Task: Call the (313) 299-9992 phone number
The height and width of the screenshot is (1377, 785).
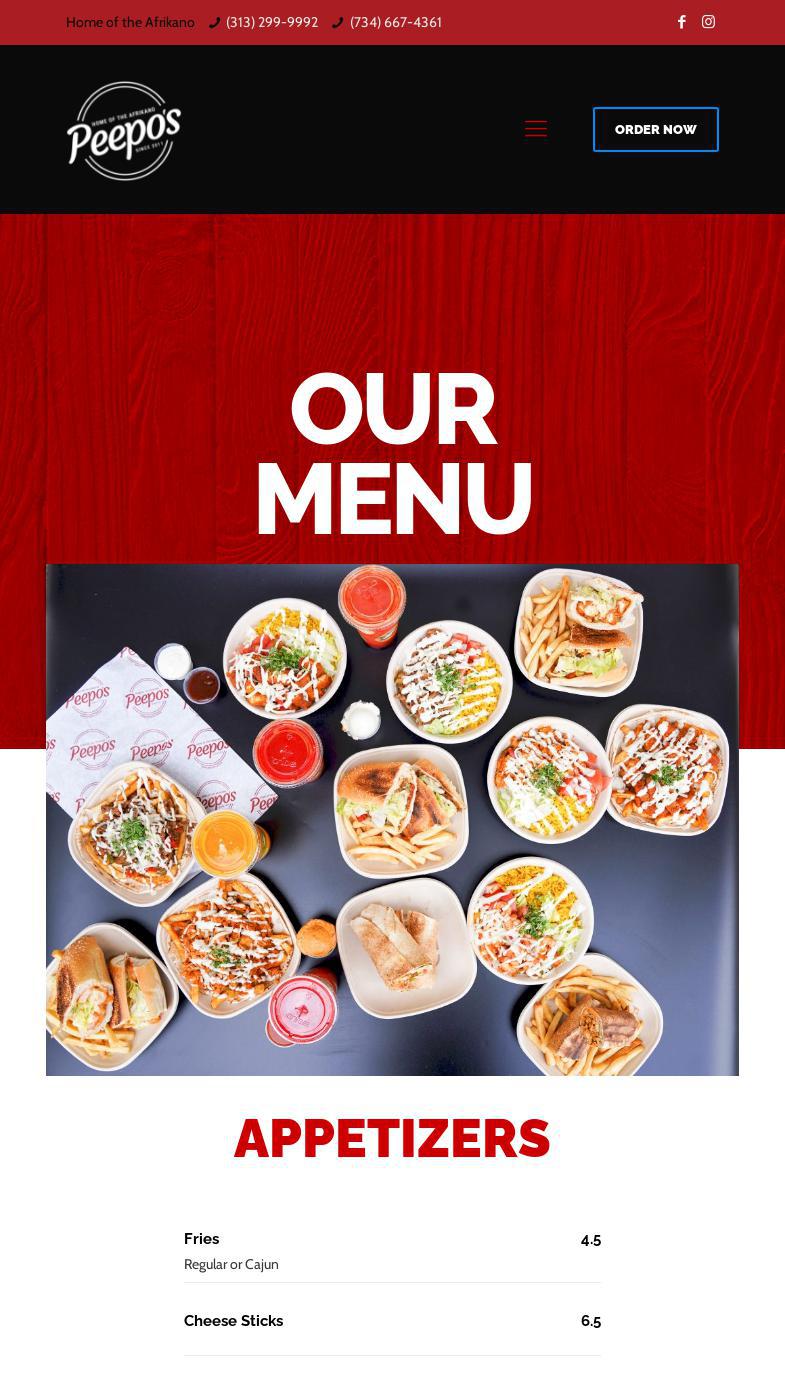Action: coord(271,22)
